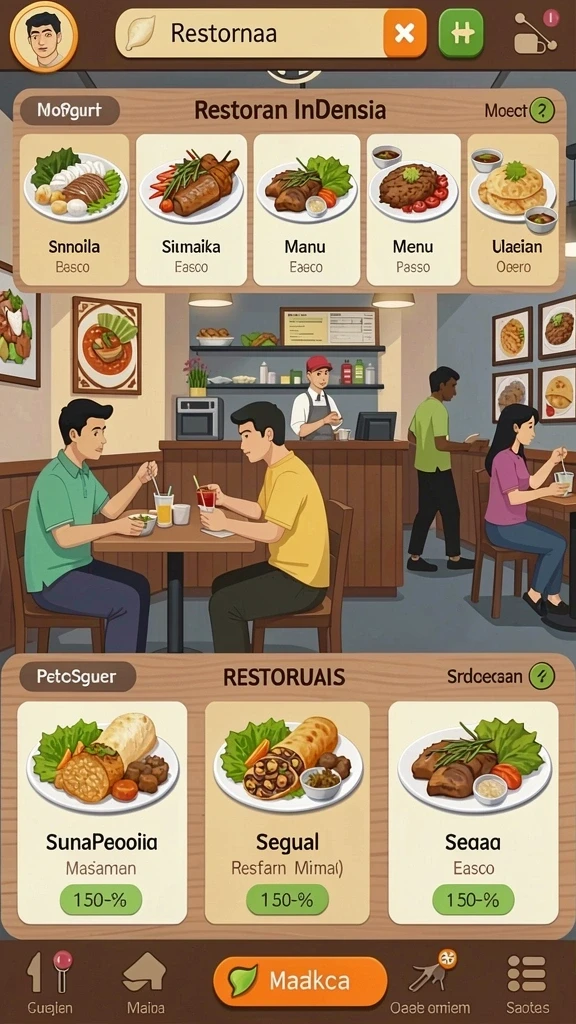Clear the search with the orange X
The image size is (576, 1024).
coord(405,33)
